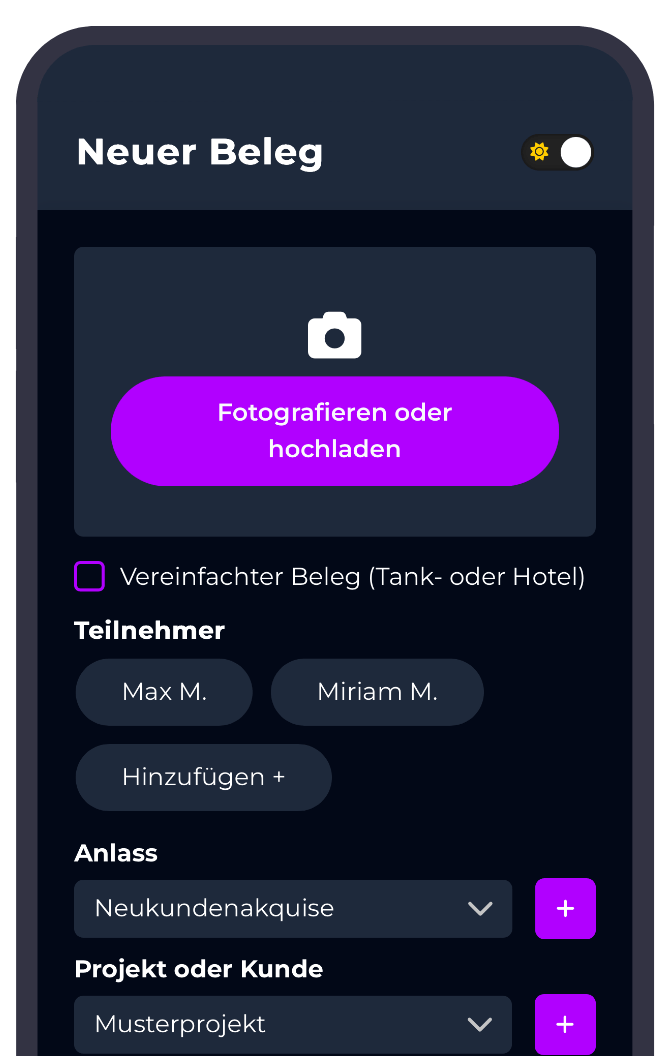
Task: Tap Fotografieren oder hochladen button
Action: click(x=334, y=431)
